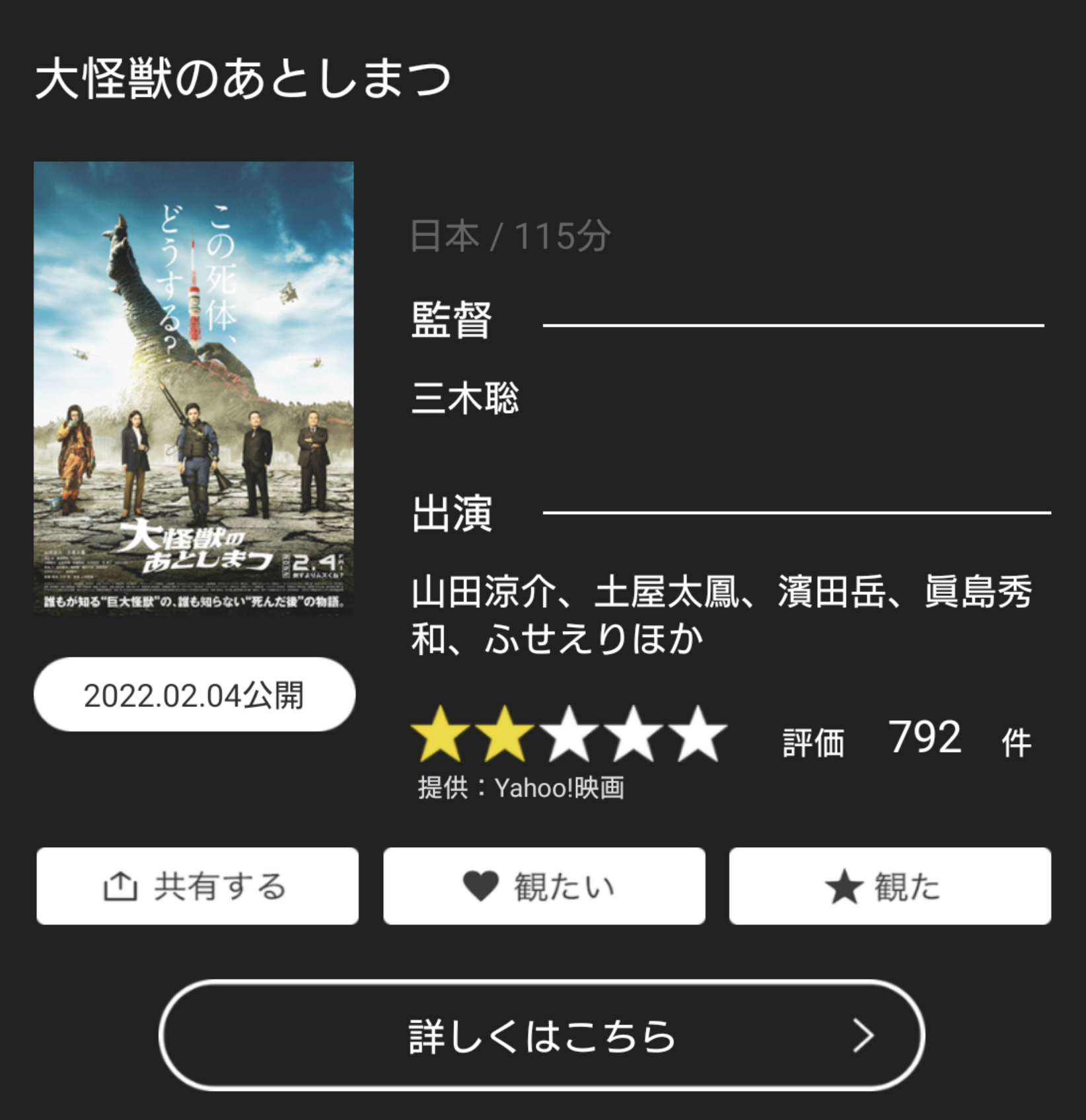Toggle 観たい to add to watchlist
Viewport: 1086px width, 1120px height.
click(x=544, y=889)
